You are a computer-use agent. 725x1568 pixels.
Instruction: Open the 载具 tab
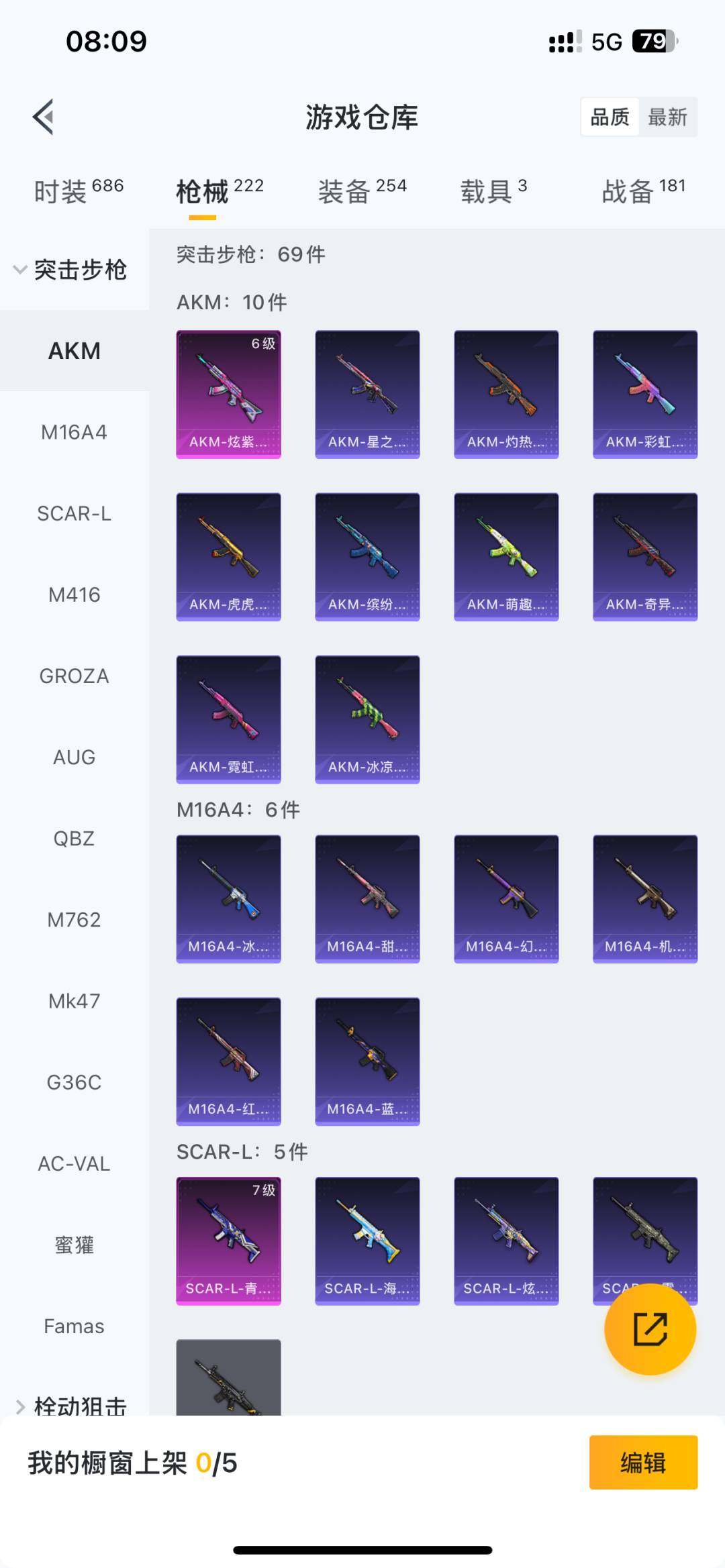[x=493, y=191]
